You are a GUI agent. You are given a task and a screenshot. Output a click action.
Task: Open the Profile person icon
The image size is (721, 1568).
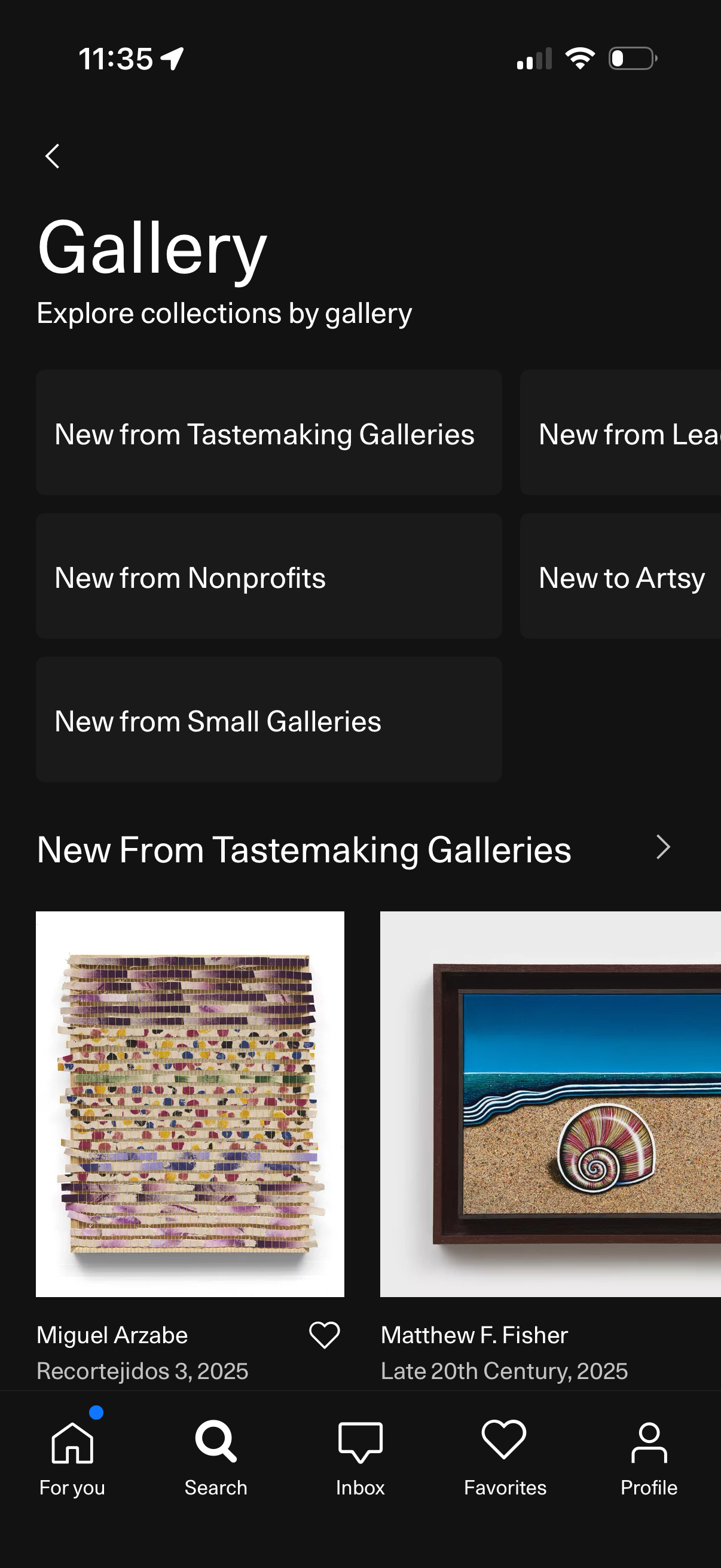[x=649, y=1442]
